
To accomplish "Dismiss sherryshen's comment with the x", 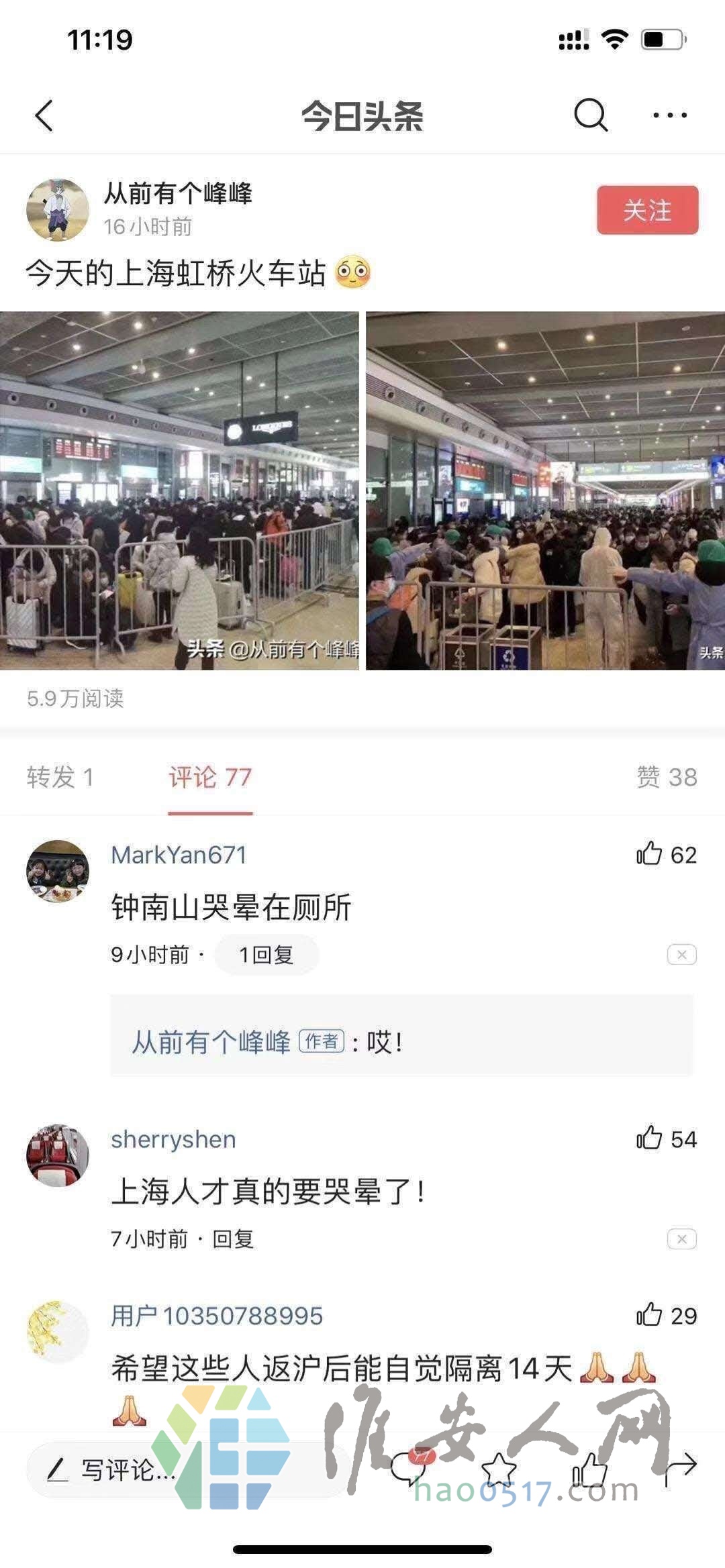I will pyautogui.click(x=681, y=1239).
